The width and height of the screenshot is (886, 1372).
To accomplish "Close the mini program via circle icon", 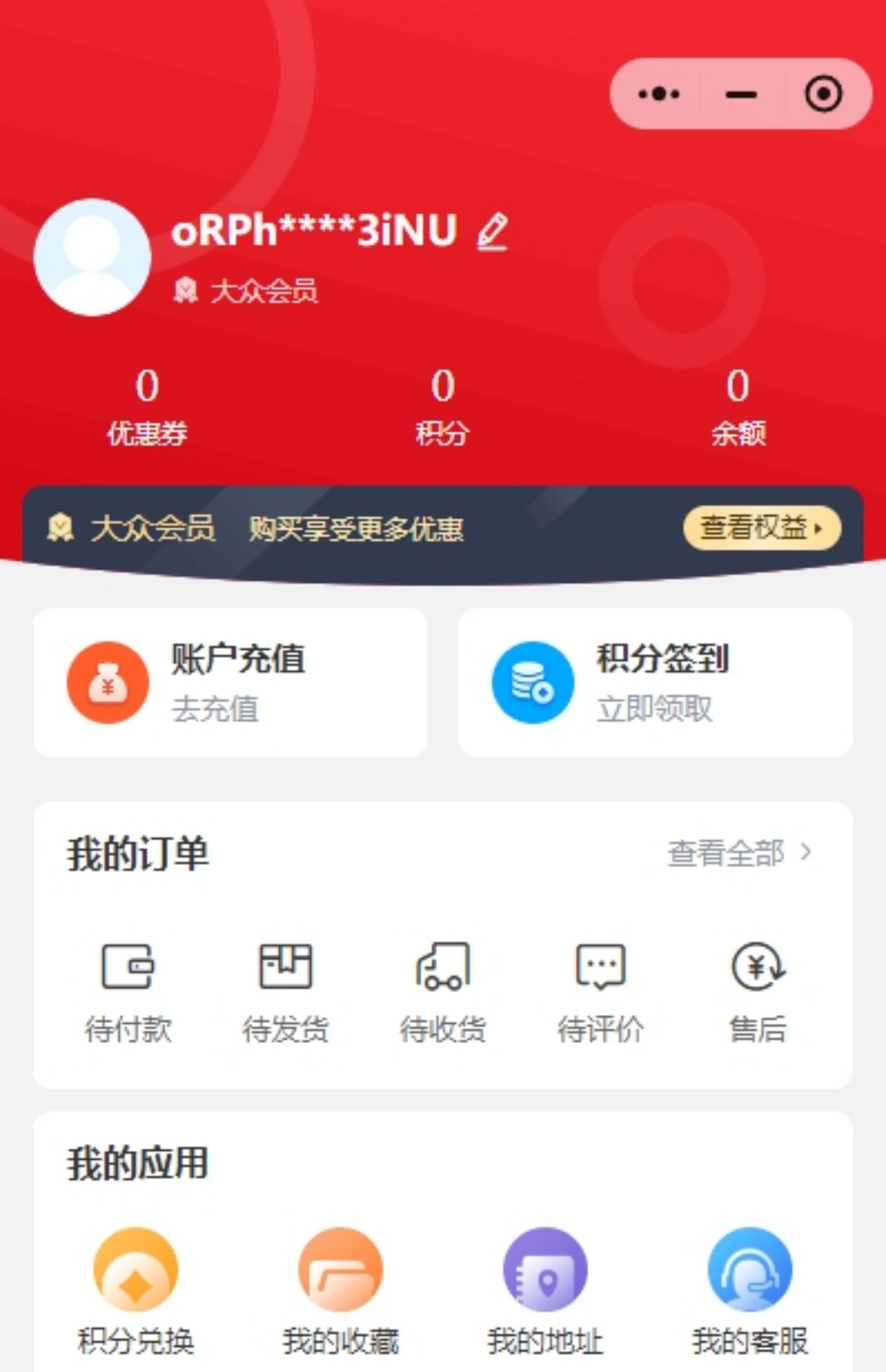I will pyautogui.click(x=823, y=94).
